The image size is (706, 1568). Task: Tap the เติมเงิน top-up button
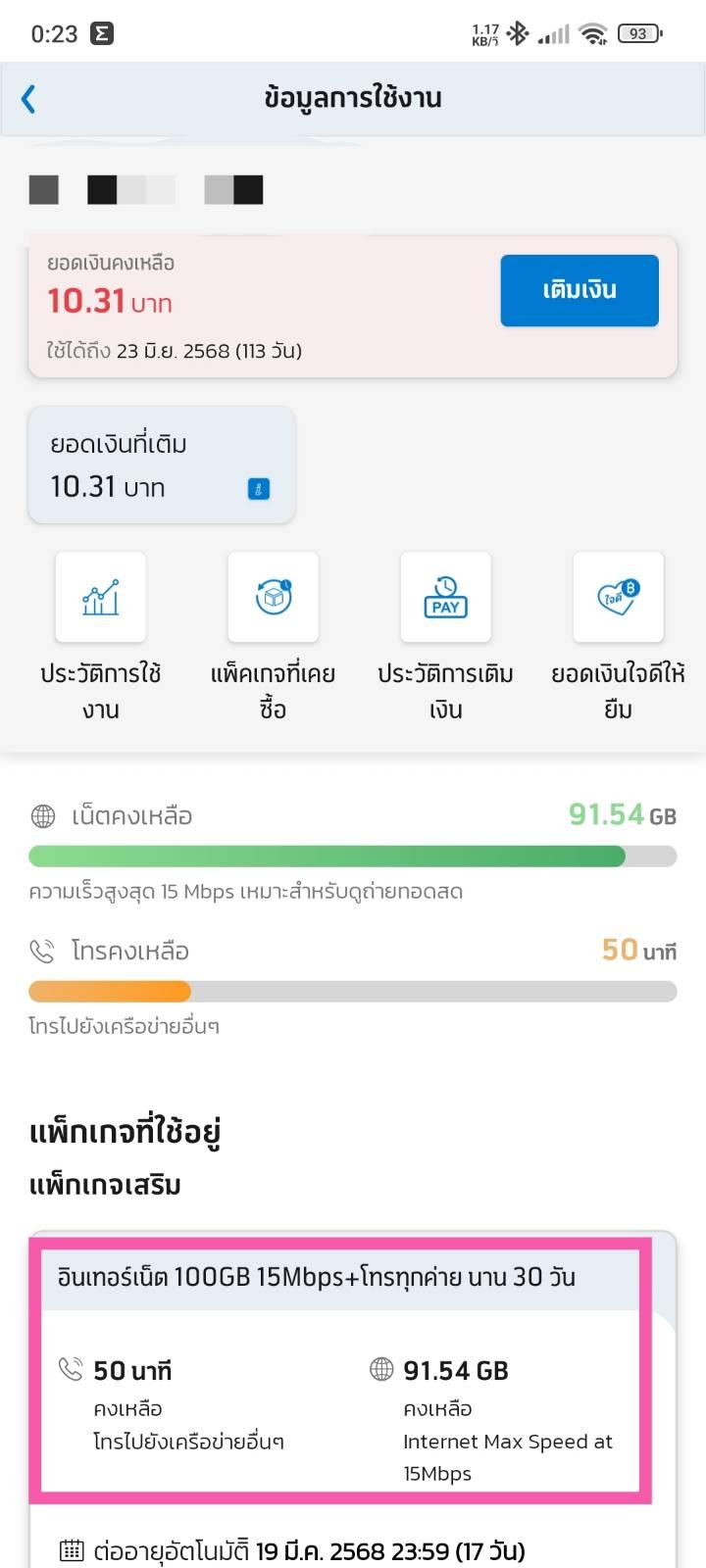[x=580, y=290]
